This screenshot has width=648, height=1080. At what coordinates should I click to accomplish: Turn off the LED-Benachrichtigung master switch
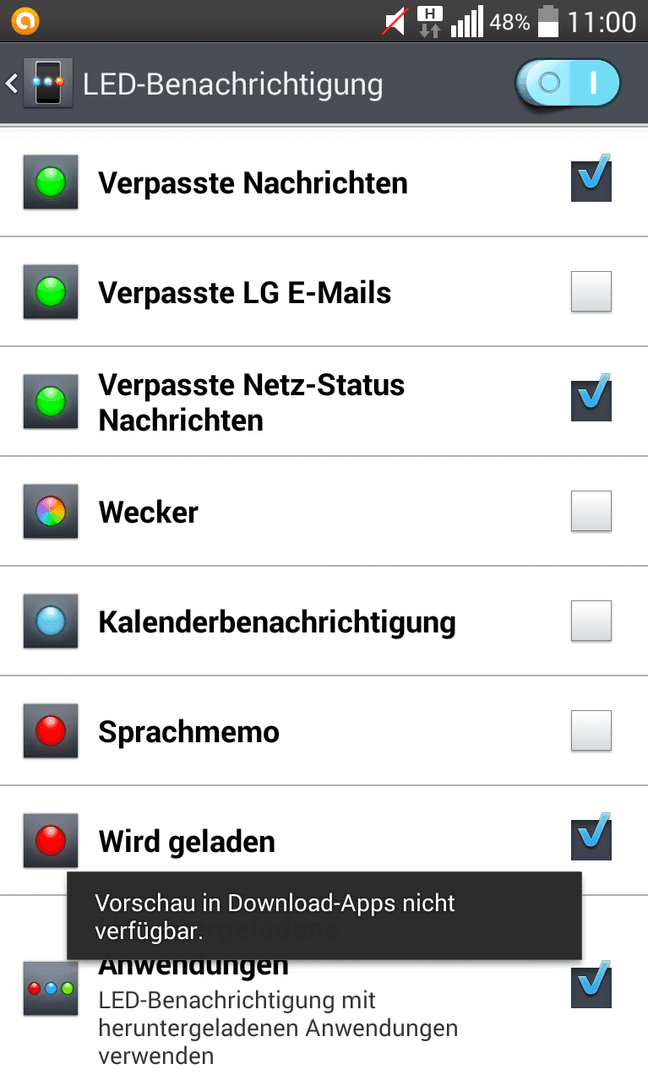pyautogui.click(x=567, y=83)
